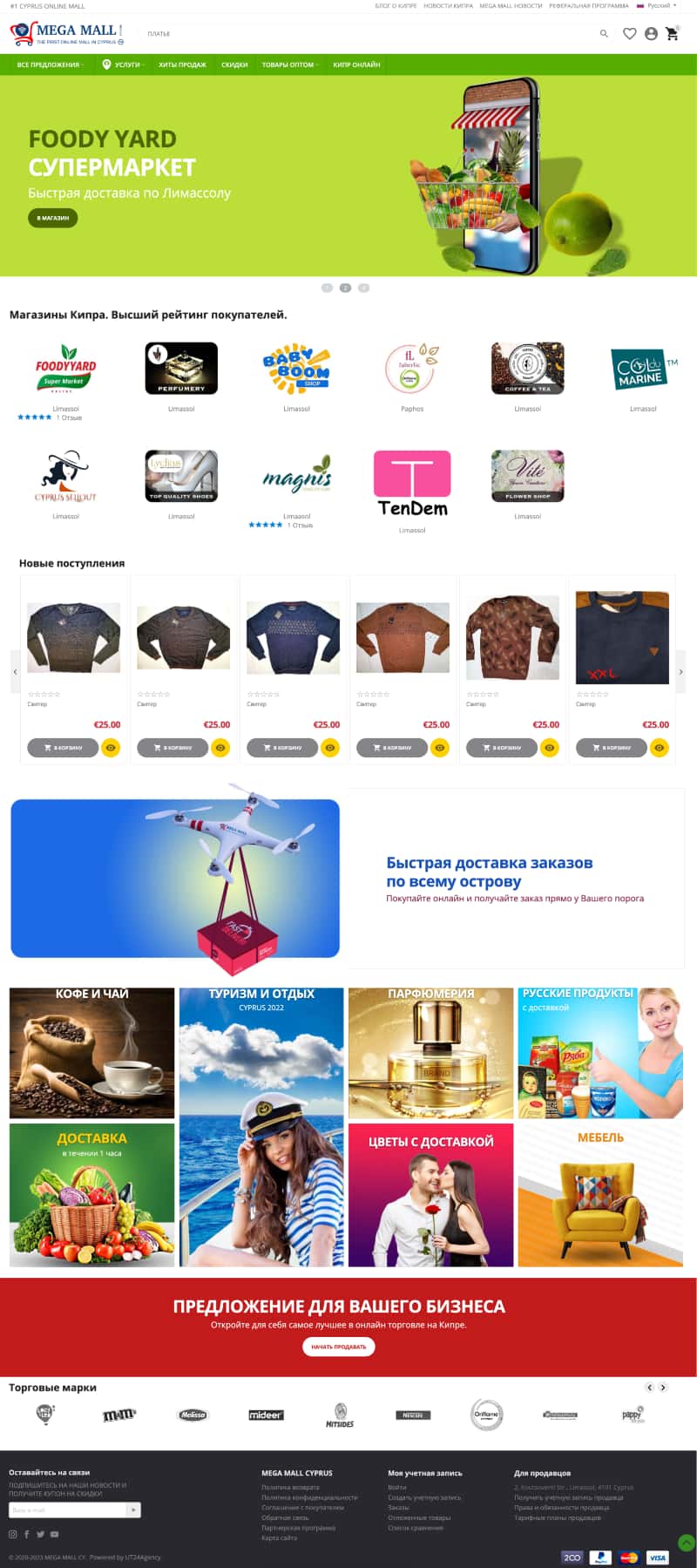Open the shopping cart icon
This screenshot has height=1568, width=697.
point(672,34)
